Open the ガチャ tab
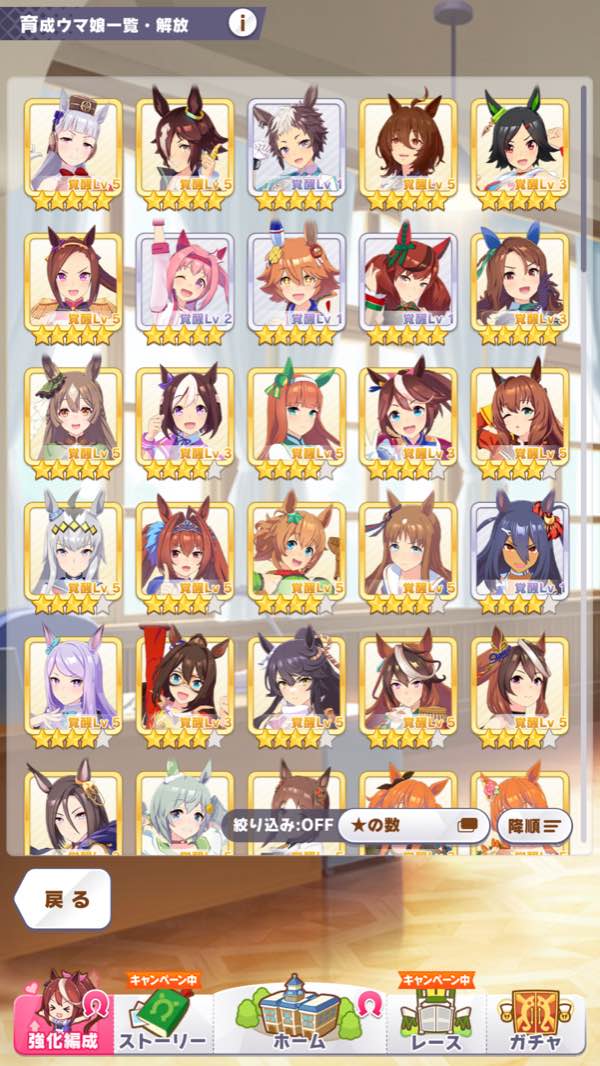This screenshot has height=1066, width=600. [x=535, y=1014]
